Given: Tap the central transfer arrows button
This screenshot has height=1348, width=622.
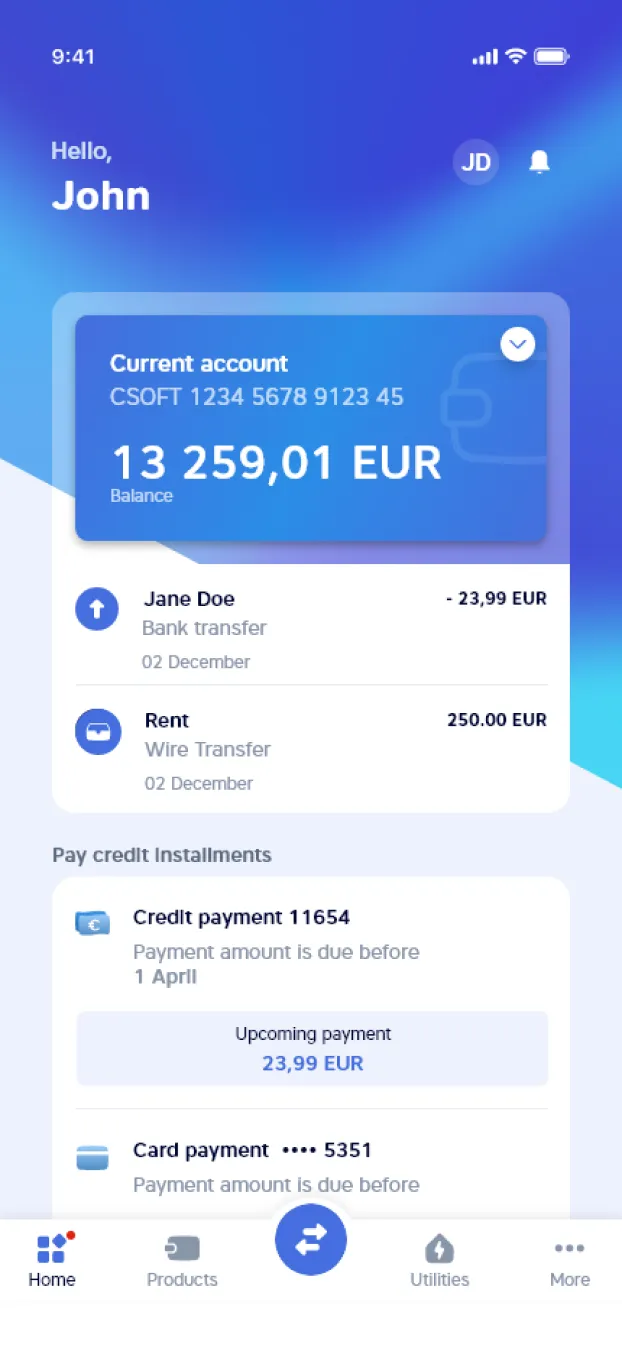Looking at the screenshot, I should tap(311, 1240).
